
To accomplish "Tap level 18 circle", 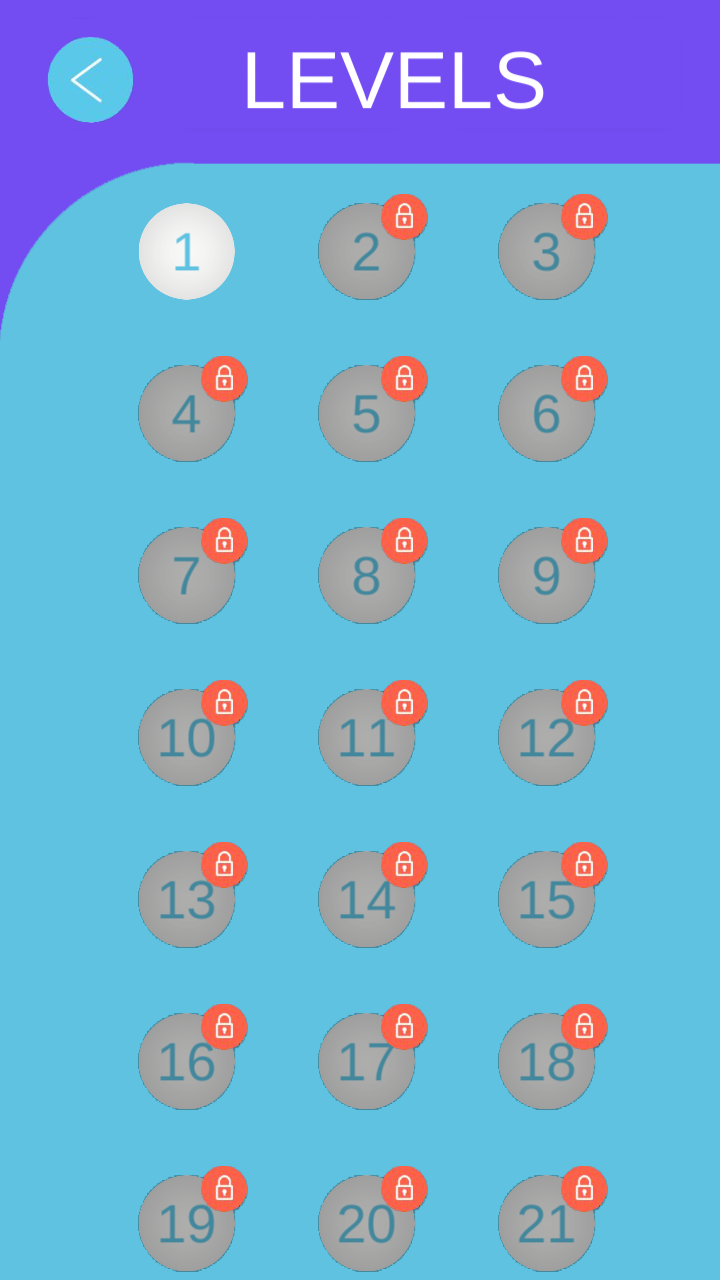I will [546, 1062].
